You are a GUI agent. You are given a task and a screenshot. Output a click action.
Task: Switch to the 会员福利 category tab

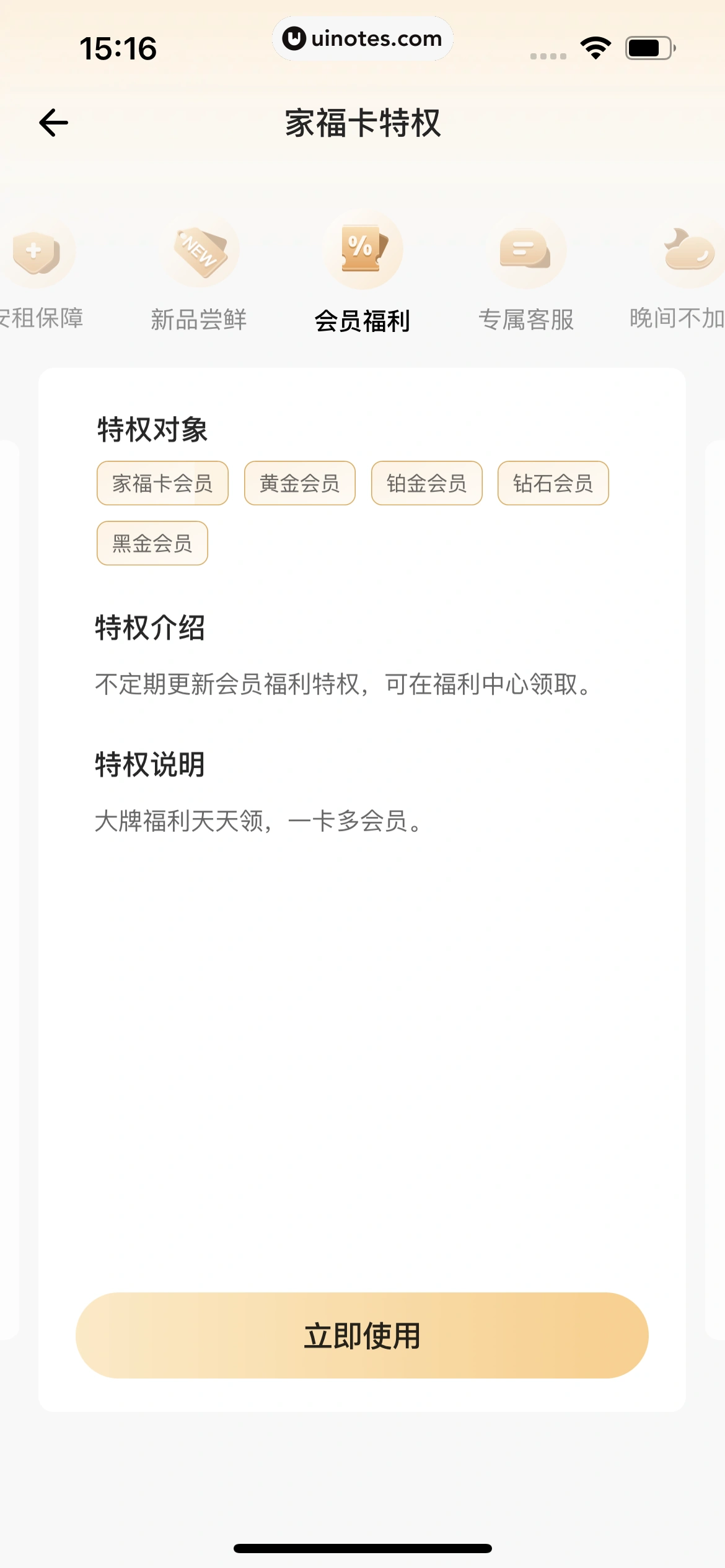tap(362, 321)
